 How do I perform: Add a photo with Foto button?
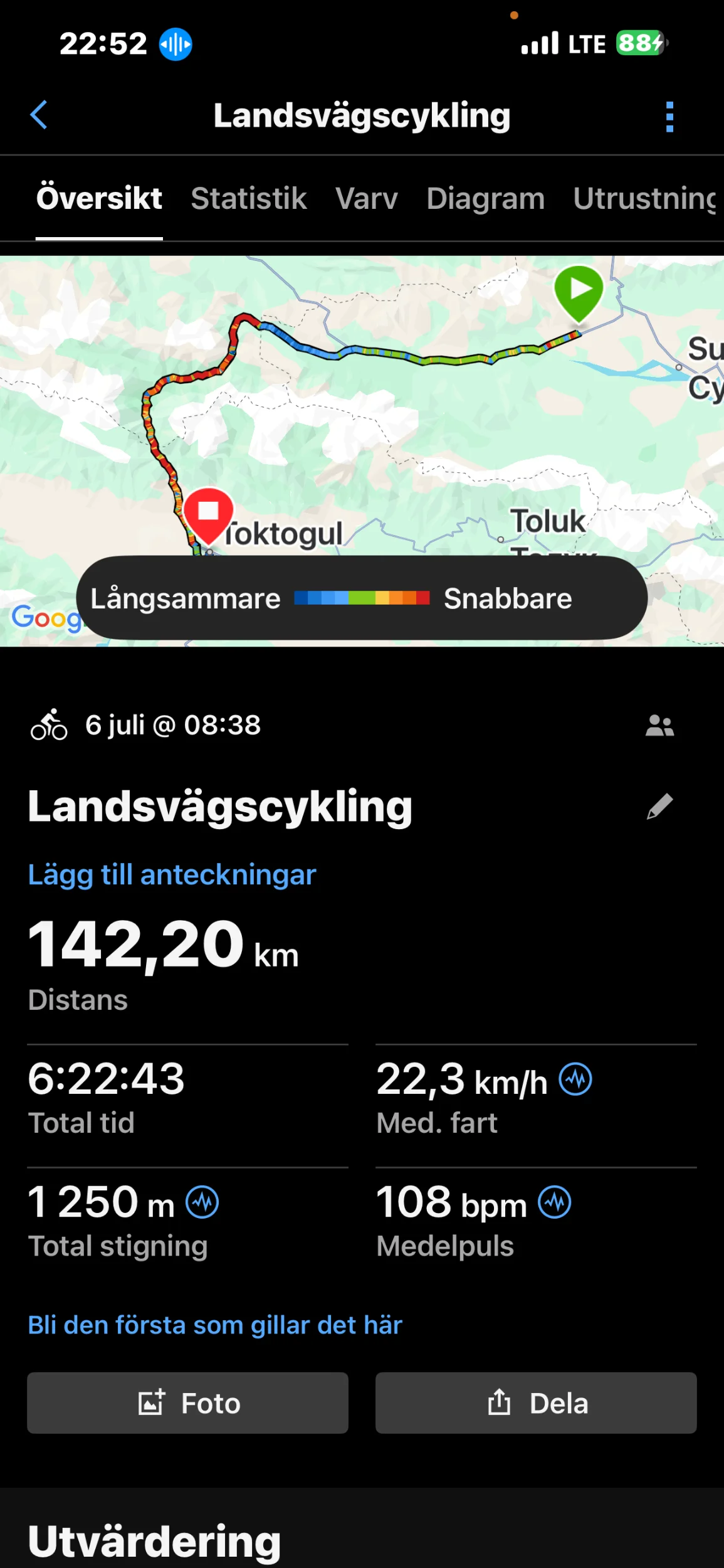point(187,1403)
